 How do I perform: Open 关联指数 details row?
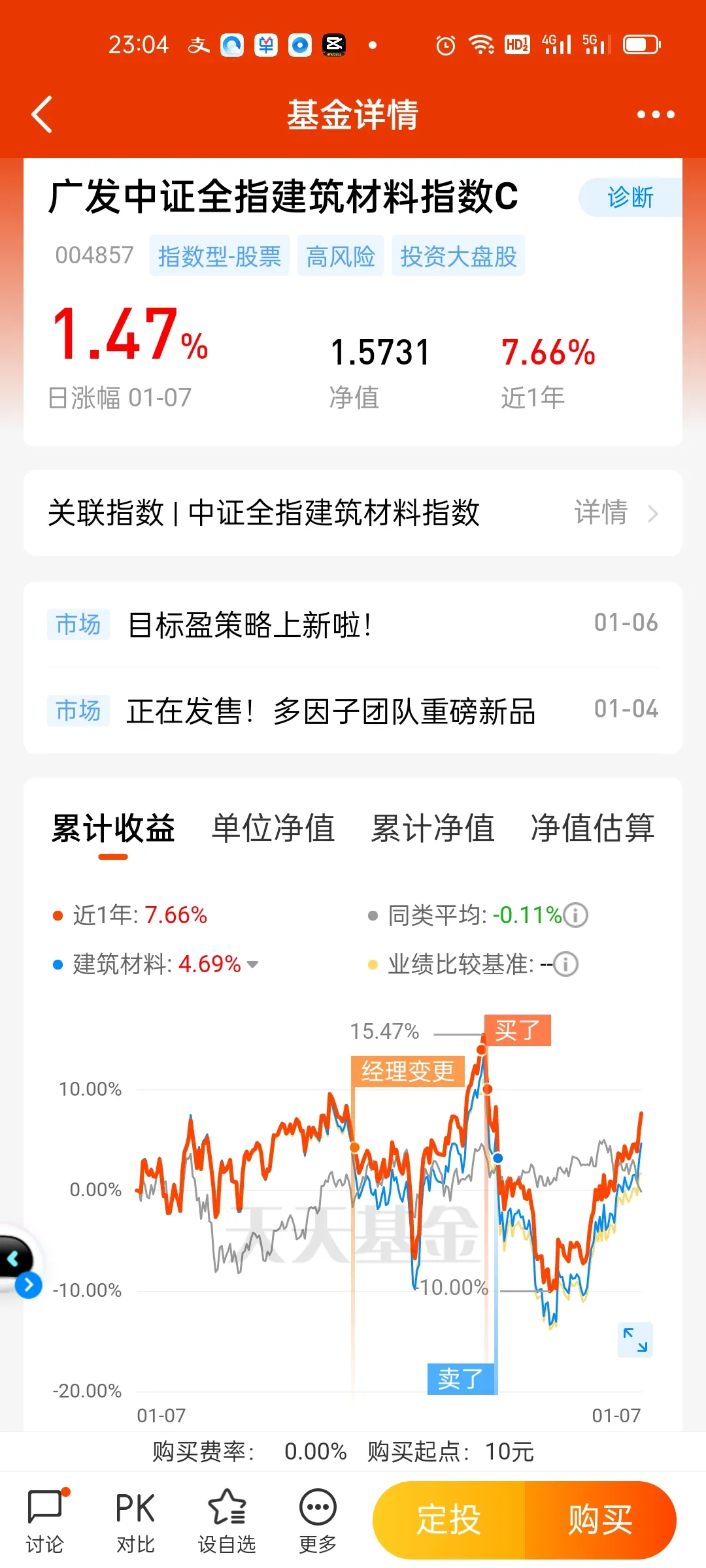(353, 513)
